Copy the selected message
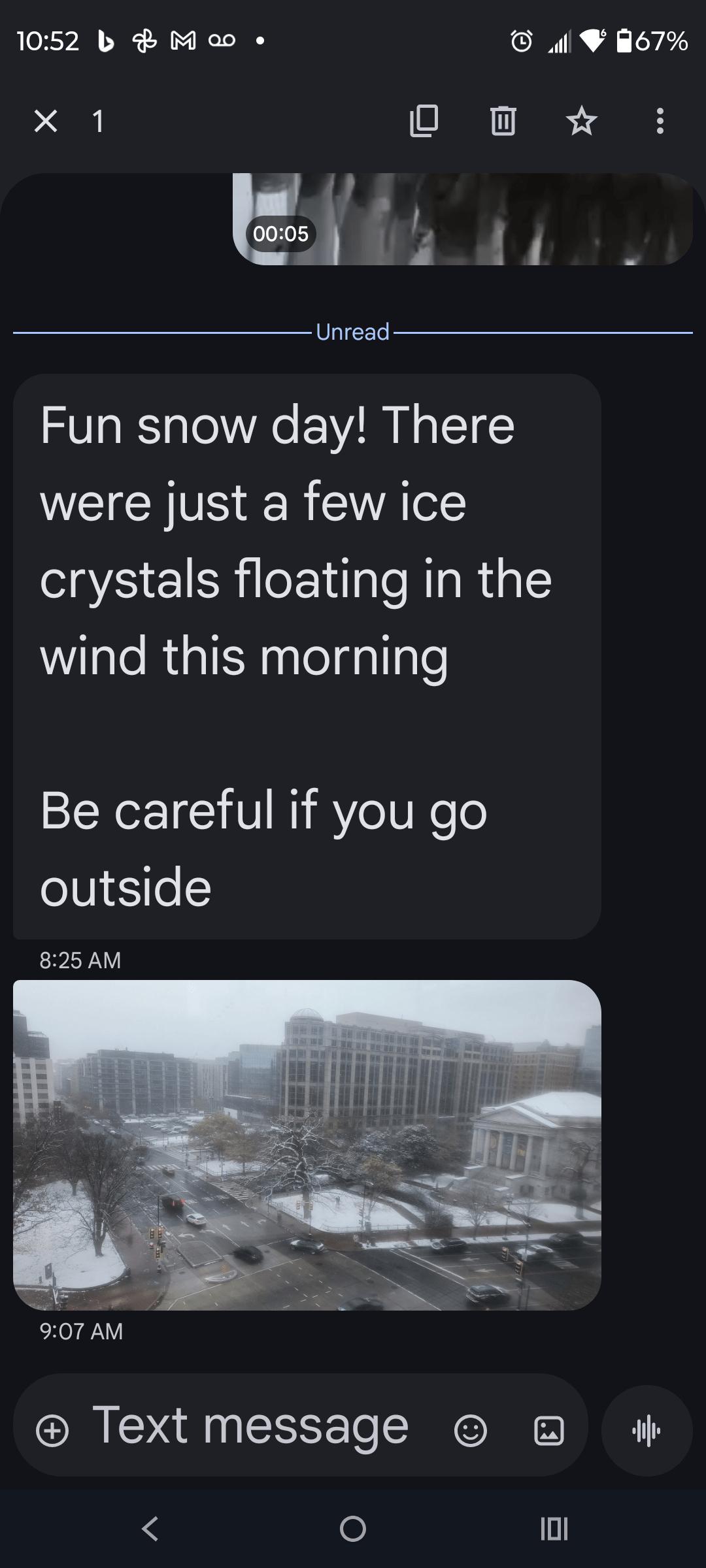This screenshot has height=1568, width=706. pyautogui.click(x=424, y=121)
